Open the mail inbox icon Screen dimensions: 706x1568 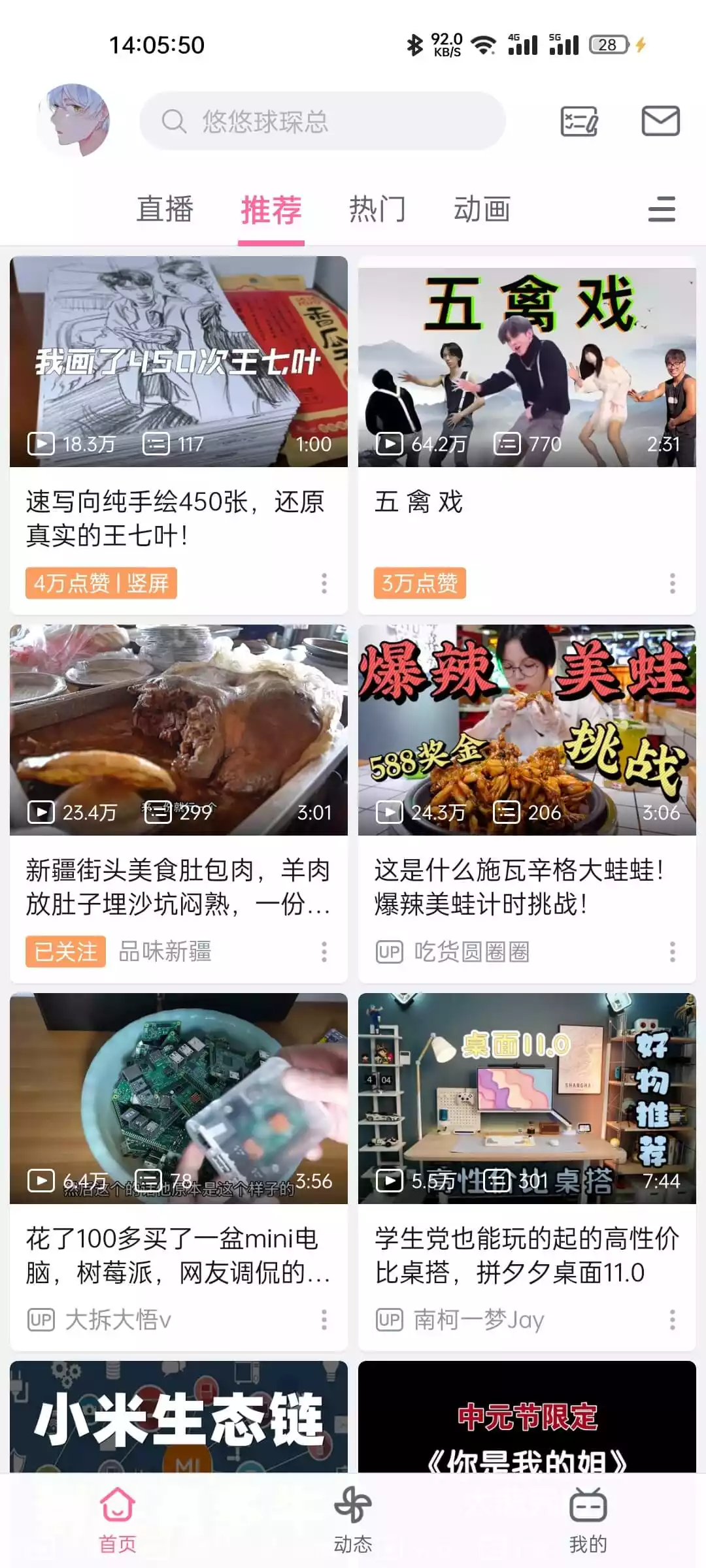pos(660,122)
